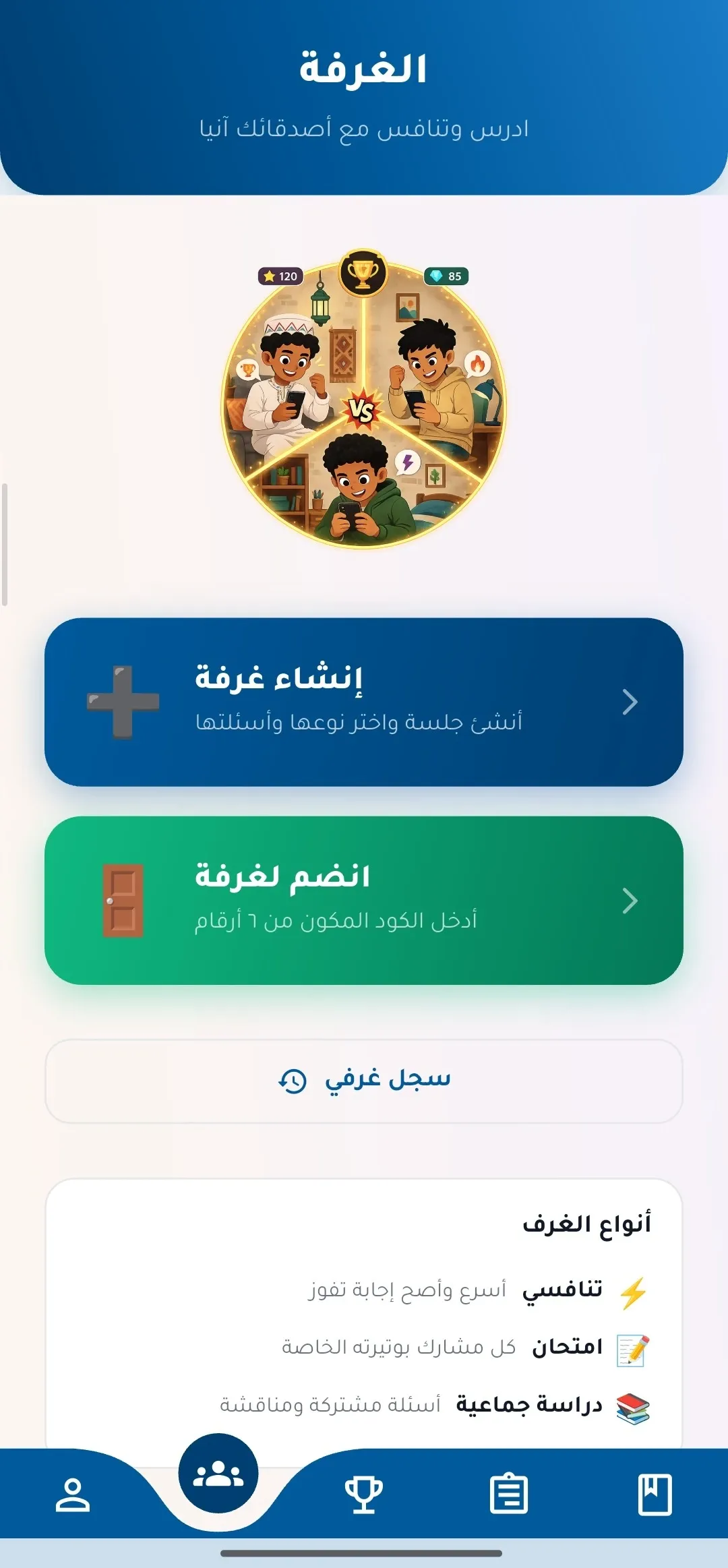The height and width of the screenshot is (1568, 728).
Task: Open the إنشاء غرفة create room card
Action: tap(364, 702)
